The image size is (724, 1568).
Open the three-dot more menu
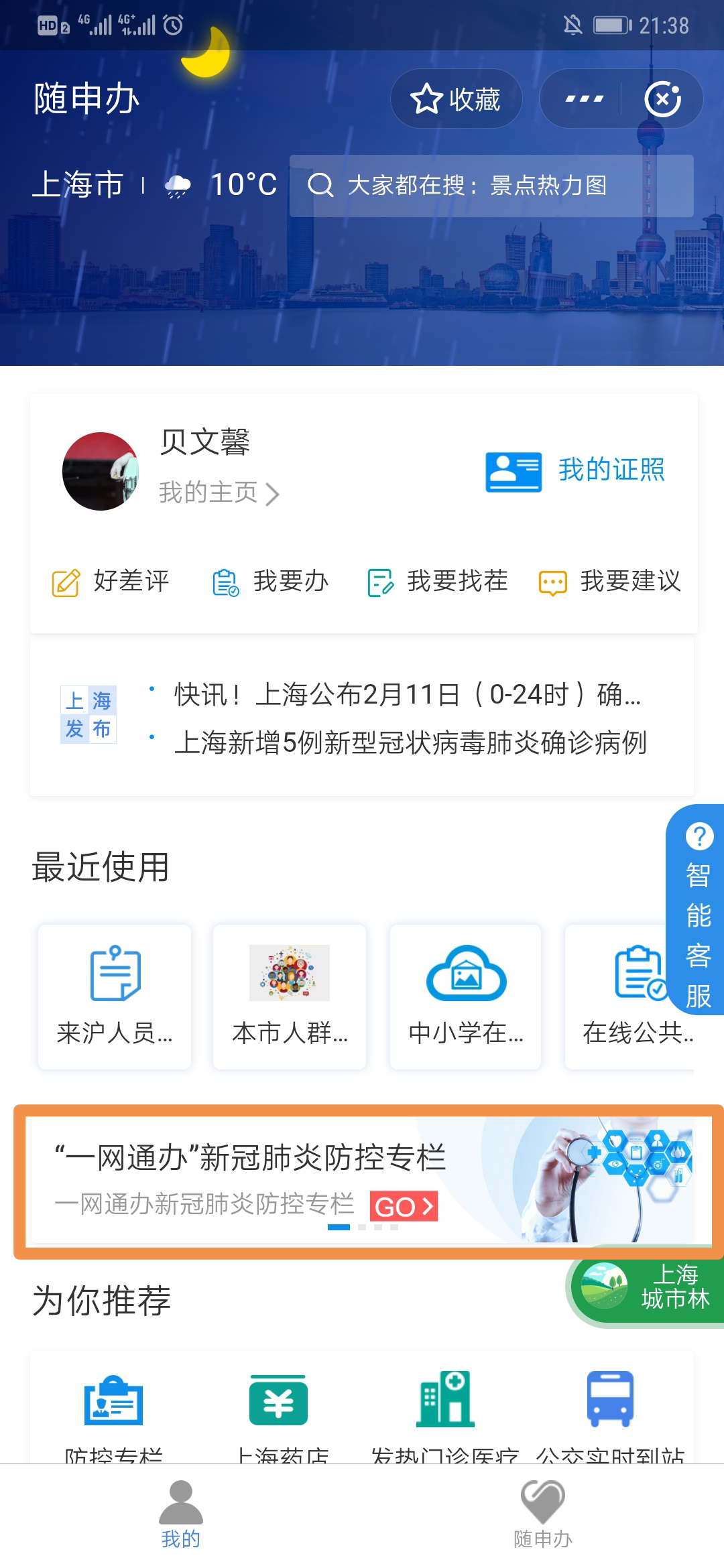tap(584, 99)
